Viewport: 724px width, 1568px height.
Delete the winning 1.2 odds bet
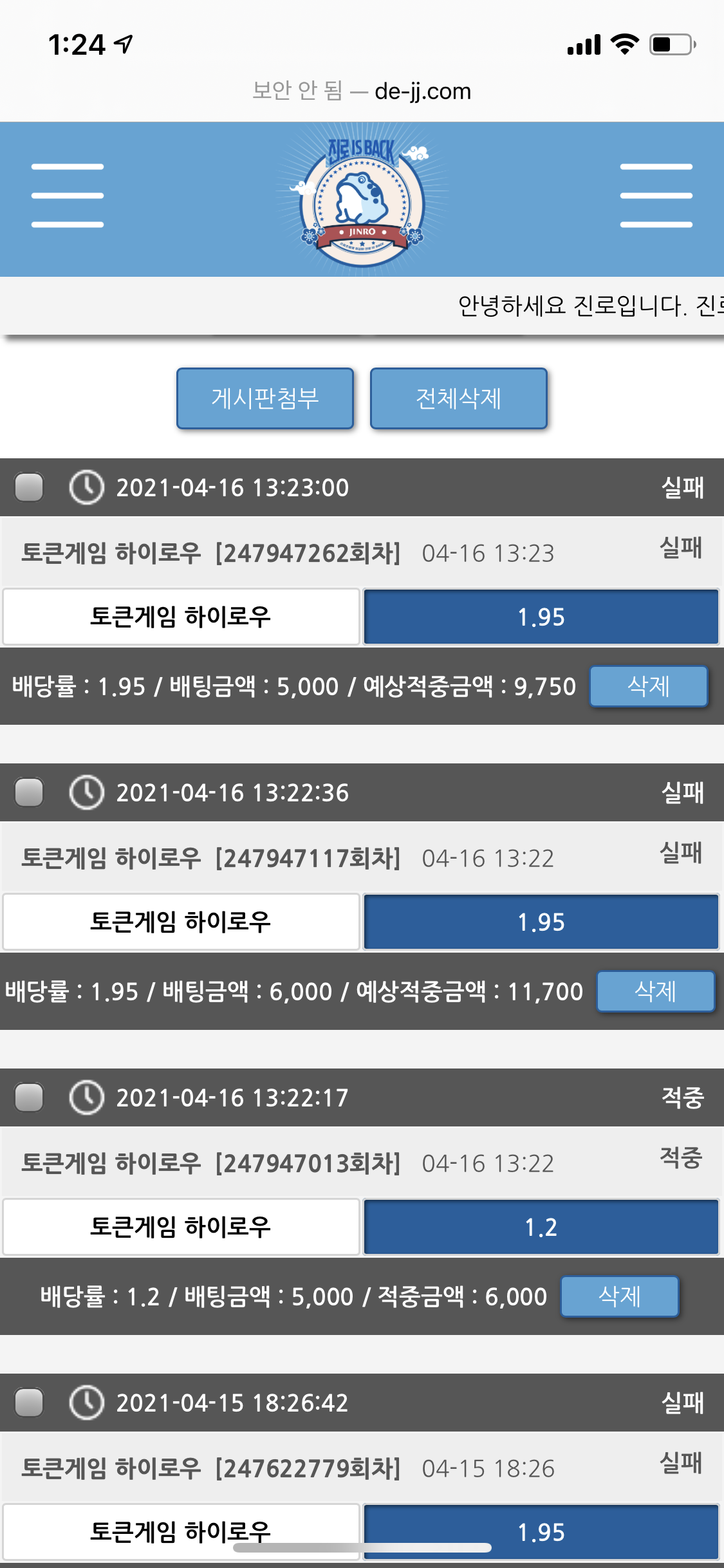619,1296
